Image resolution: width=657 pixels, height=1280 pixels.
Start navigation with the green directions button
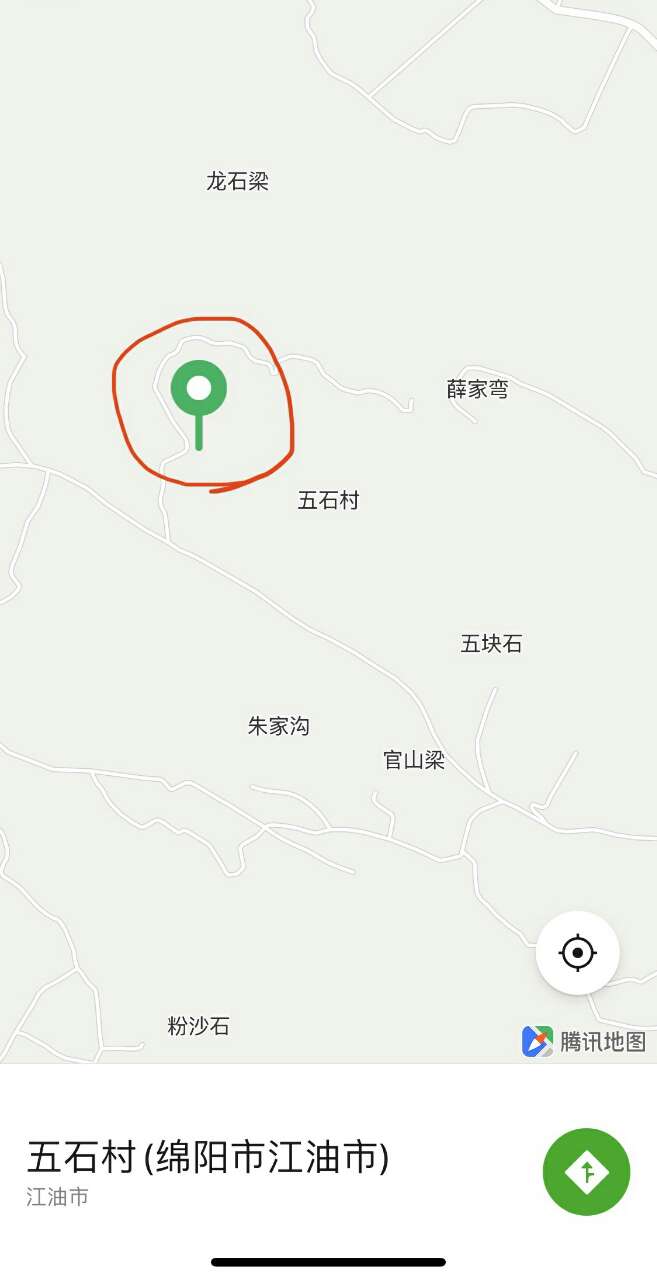click(587, 1172)
